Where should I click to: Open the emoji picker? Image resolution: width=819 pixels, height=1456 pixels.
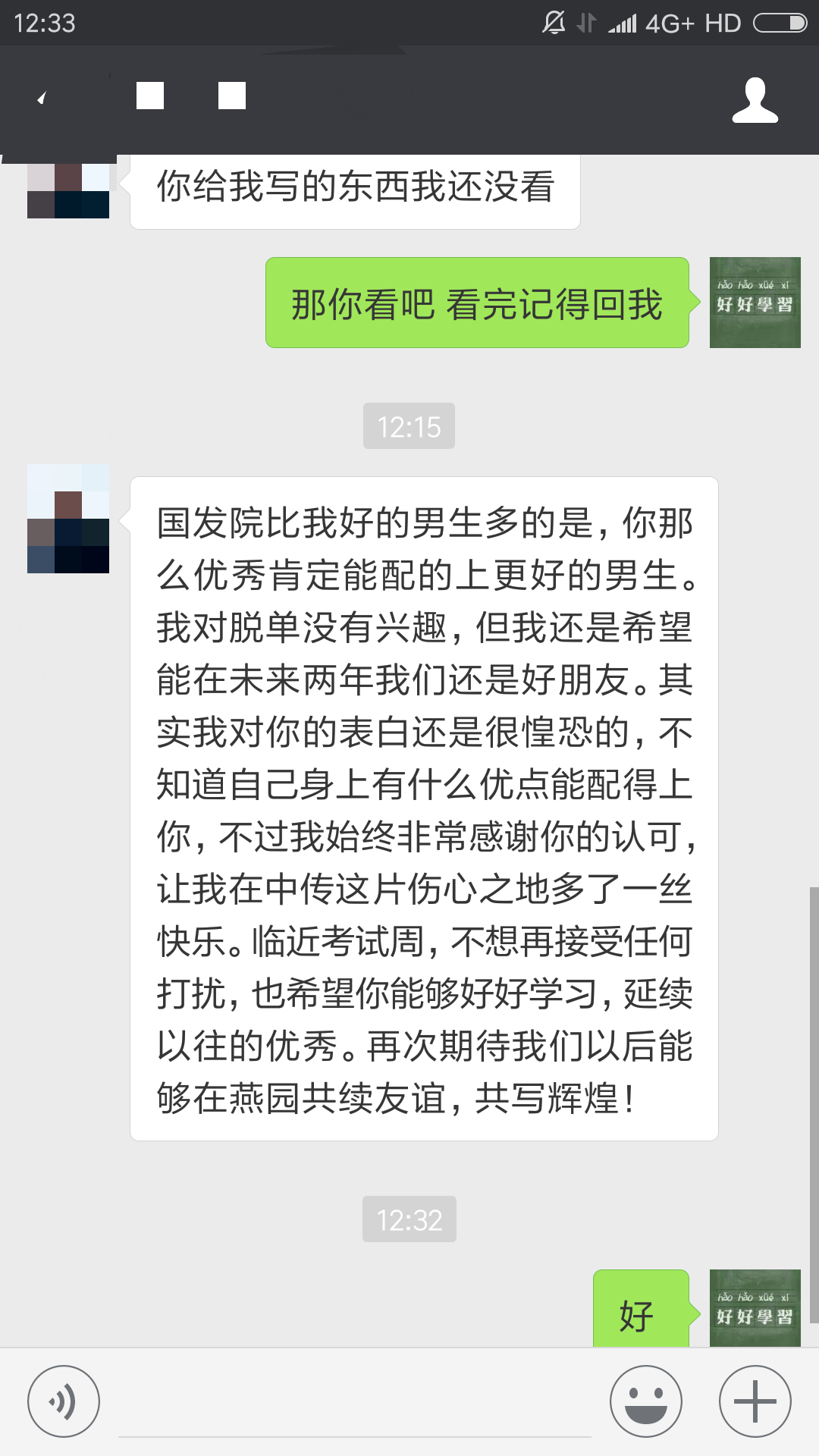646,1401
